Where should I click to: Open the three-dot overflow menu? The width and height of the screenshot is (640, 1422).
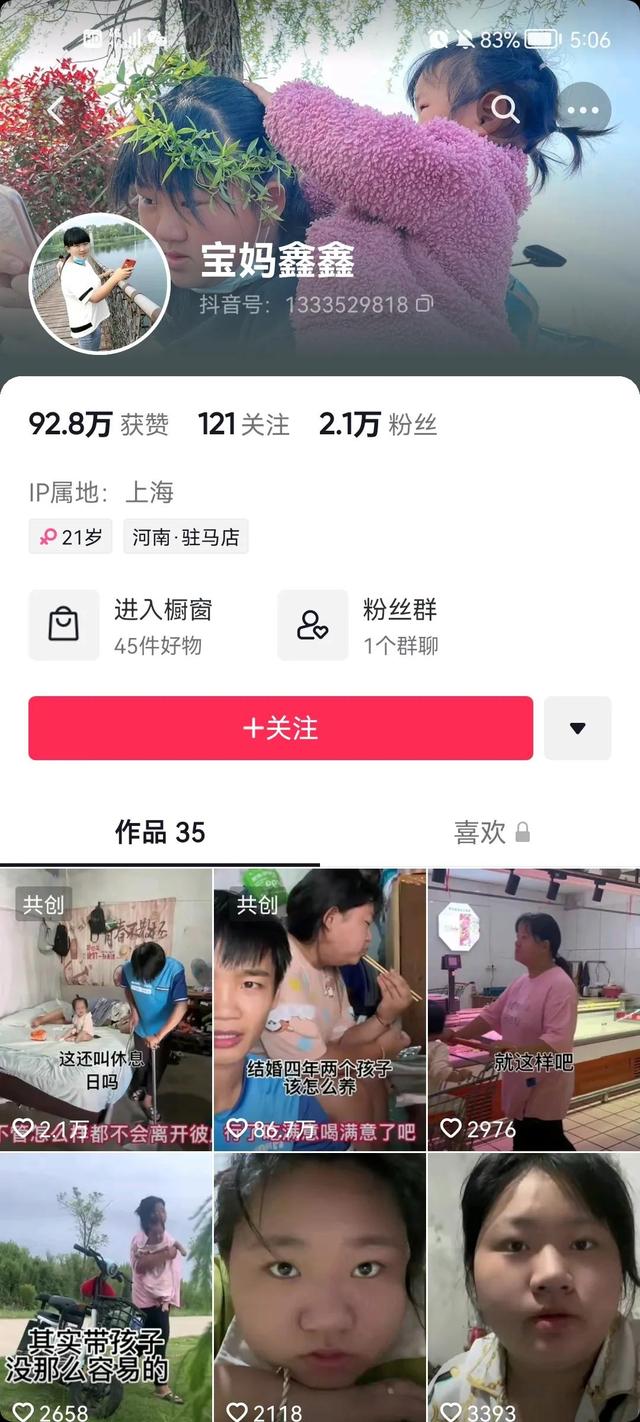[583, 110]
